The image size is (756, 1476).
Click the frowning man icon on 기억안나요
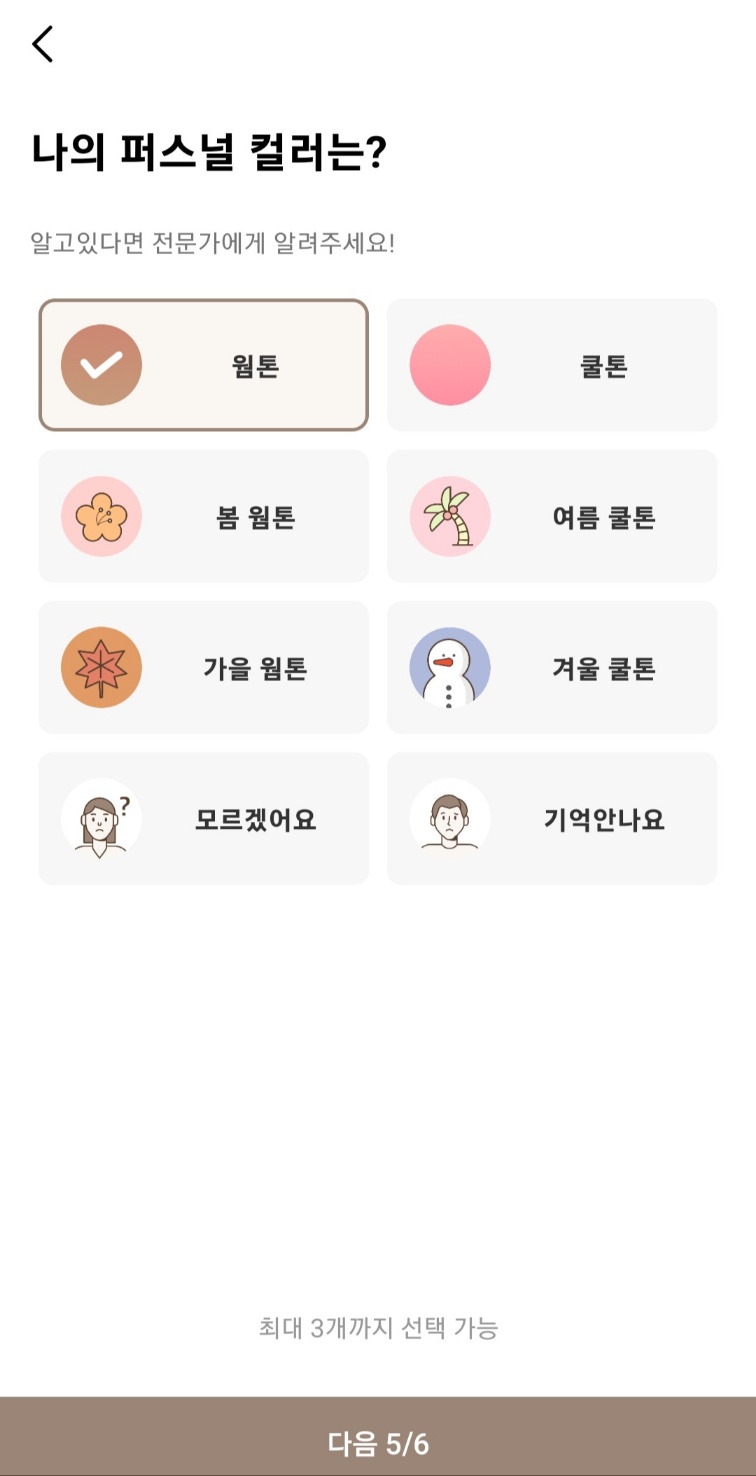pyautogui.click(x=450, y=818)
